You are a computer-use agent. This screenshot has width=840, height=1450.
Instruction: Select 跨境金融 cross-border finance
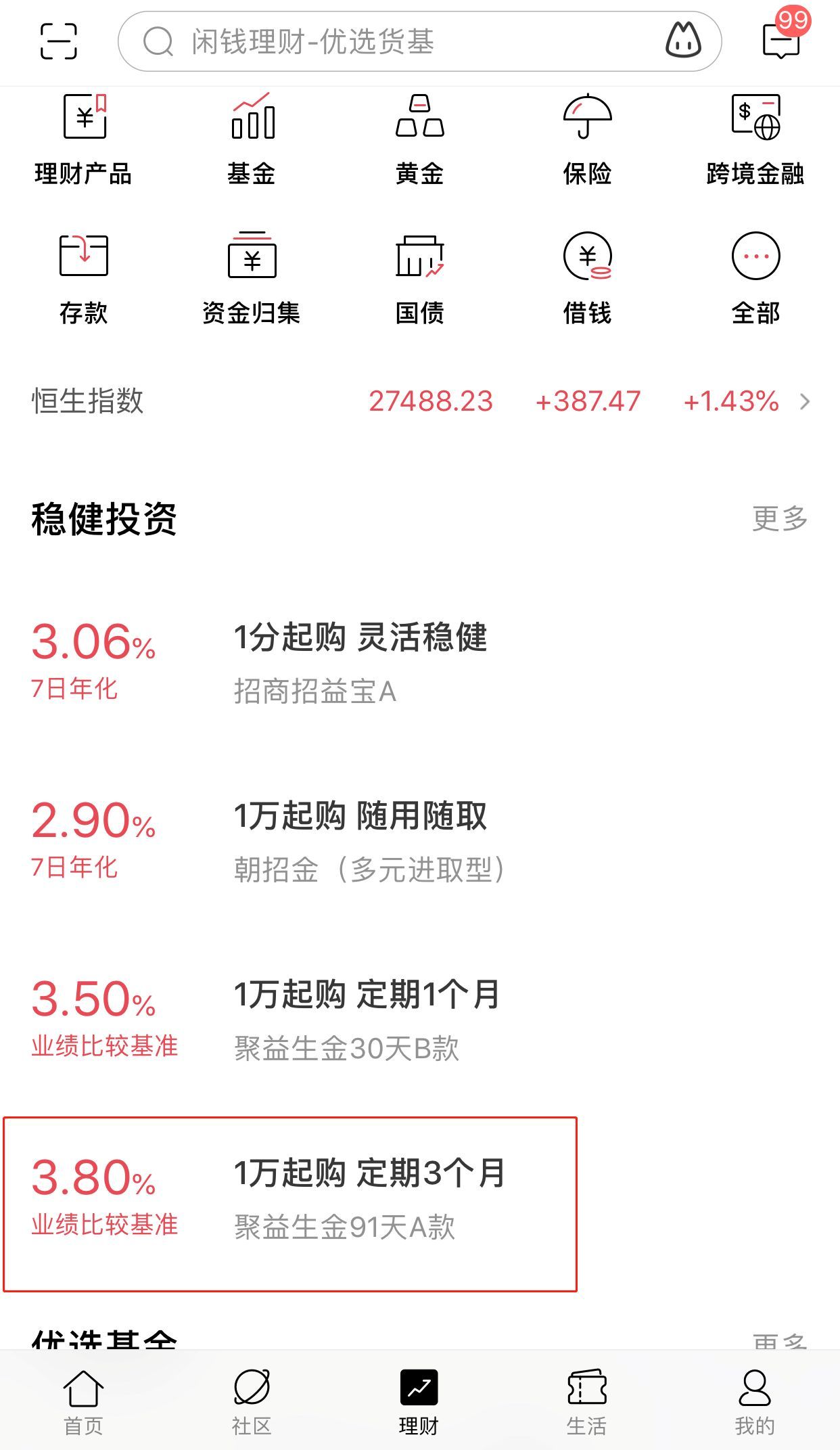(x=755, y=139)
